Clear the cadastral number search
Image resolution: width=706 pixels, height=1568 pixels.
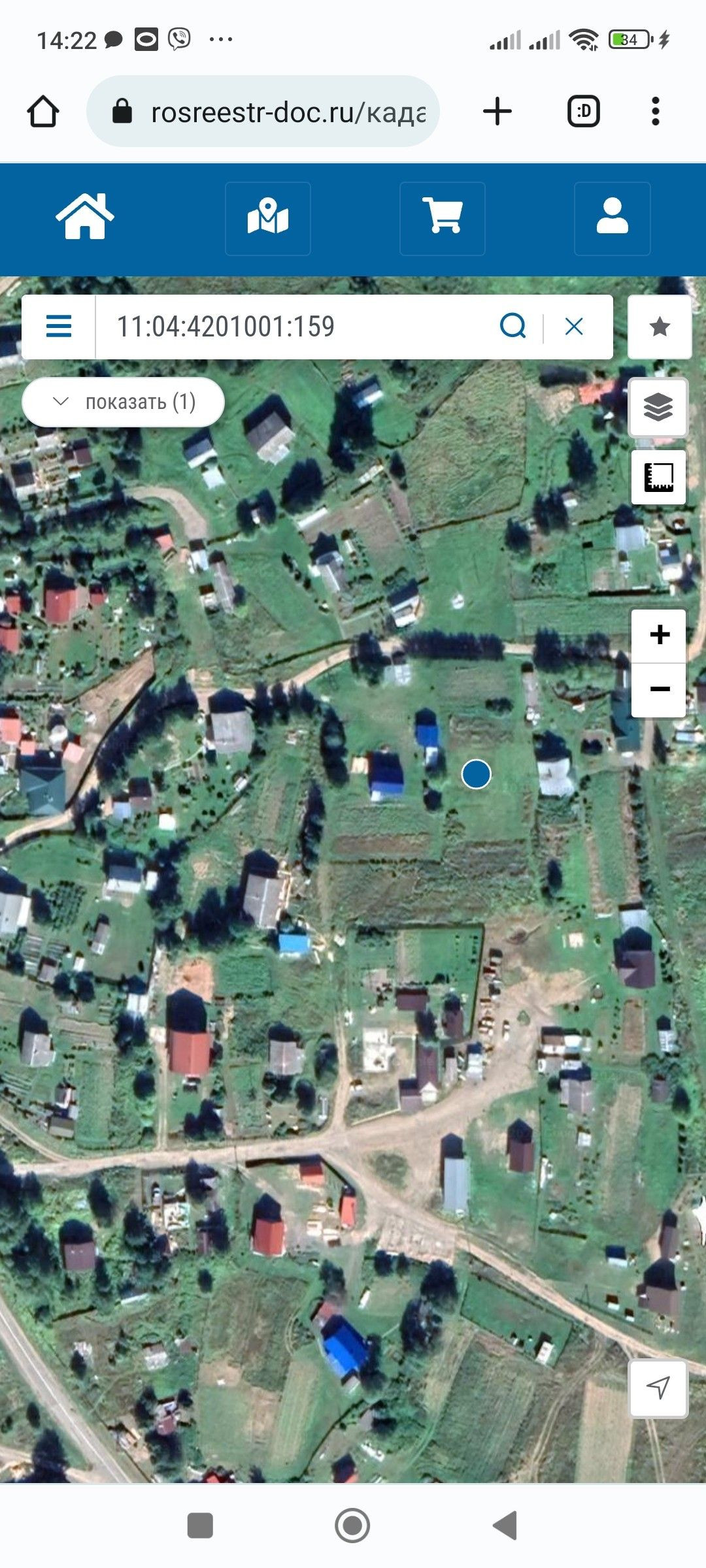tap(574, 326)
